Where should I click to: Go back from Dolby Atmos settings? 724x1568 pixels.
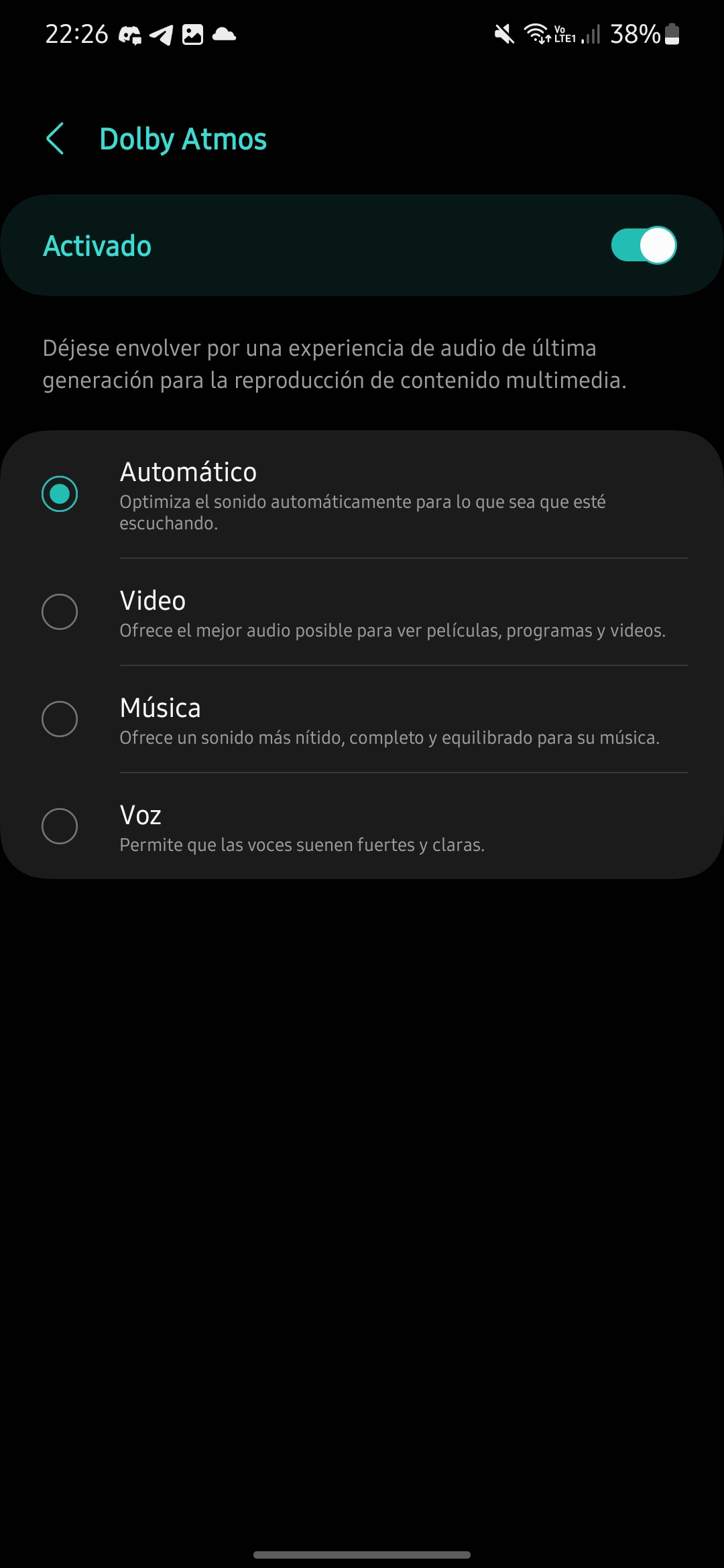pyautogui.click(x=56, y=139)
